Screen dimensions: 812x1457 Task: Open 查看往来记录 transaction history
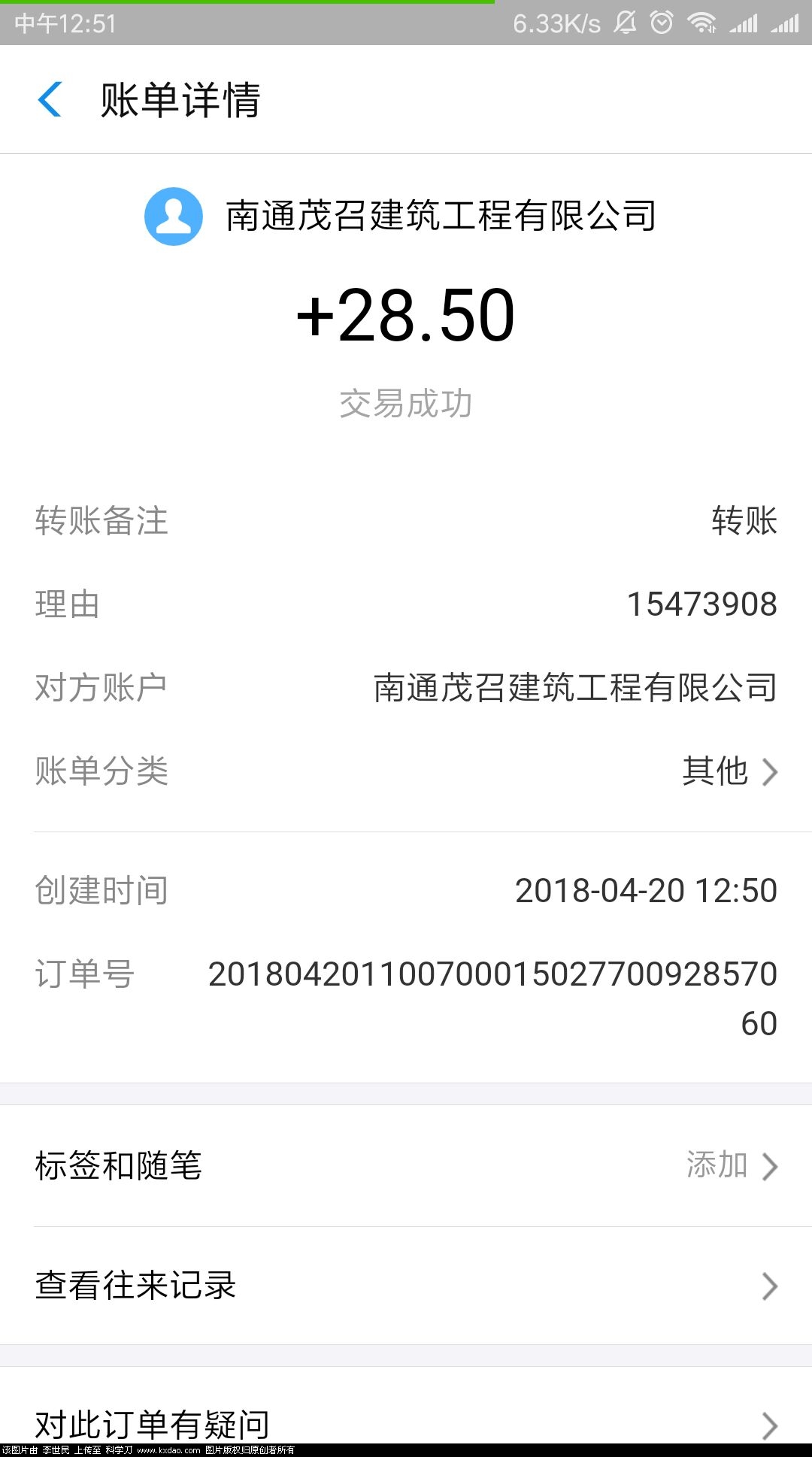(x=406, y=1286)
